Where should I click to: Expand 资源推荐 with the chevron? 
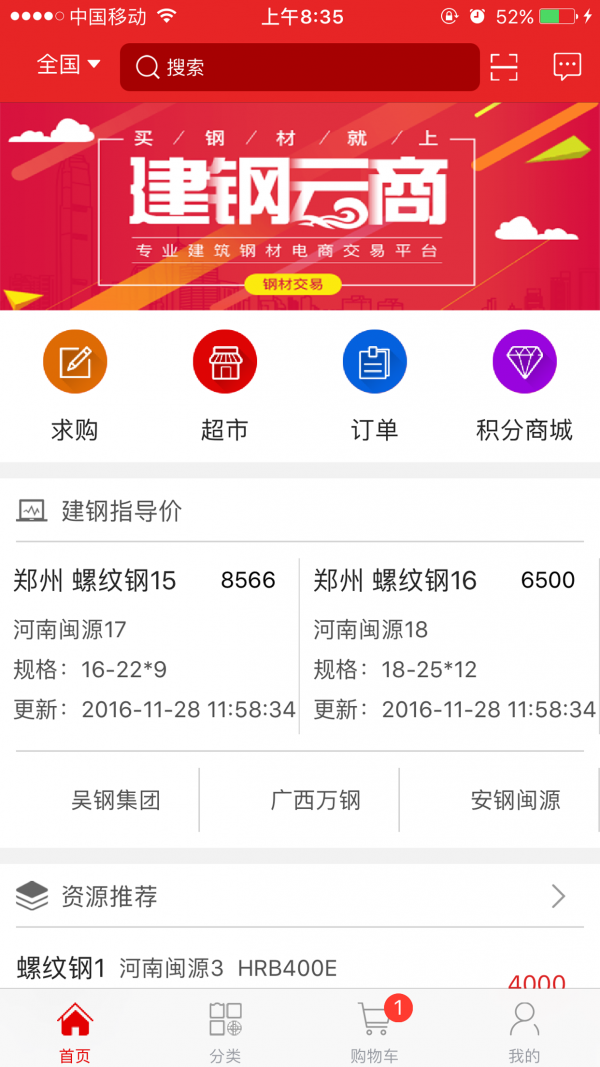coord(558,896)
